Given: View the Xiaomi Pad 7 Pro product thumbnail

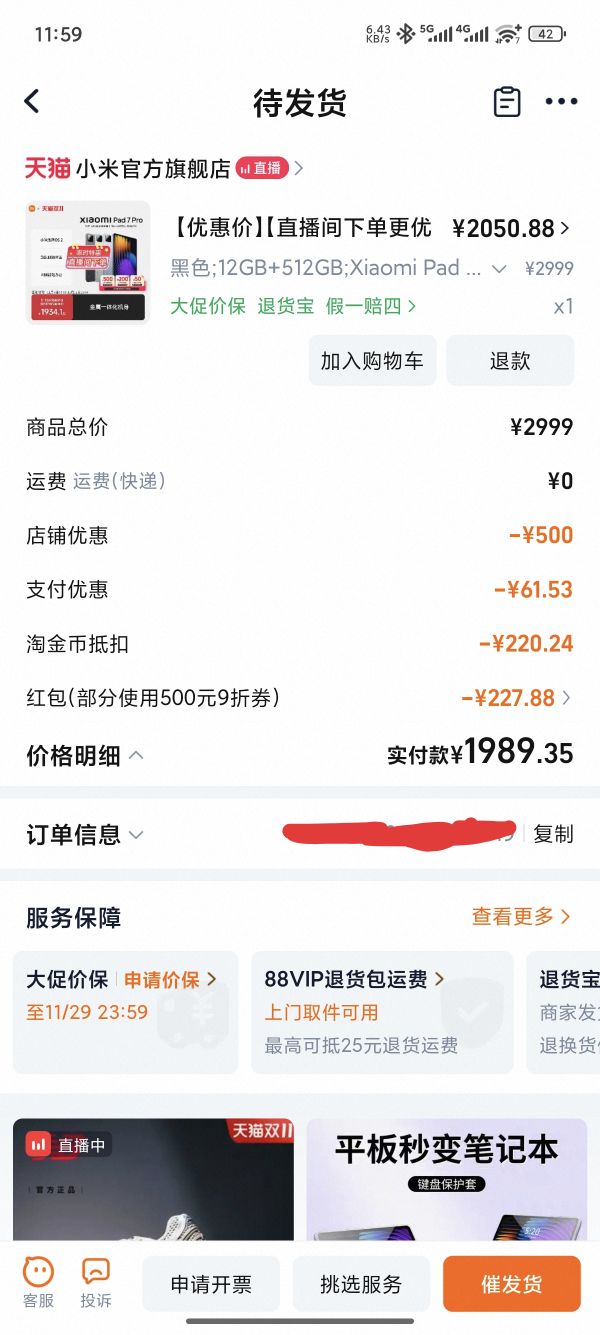Looking at the screenshot, I should [87, 262].
